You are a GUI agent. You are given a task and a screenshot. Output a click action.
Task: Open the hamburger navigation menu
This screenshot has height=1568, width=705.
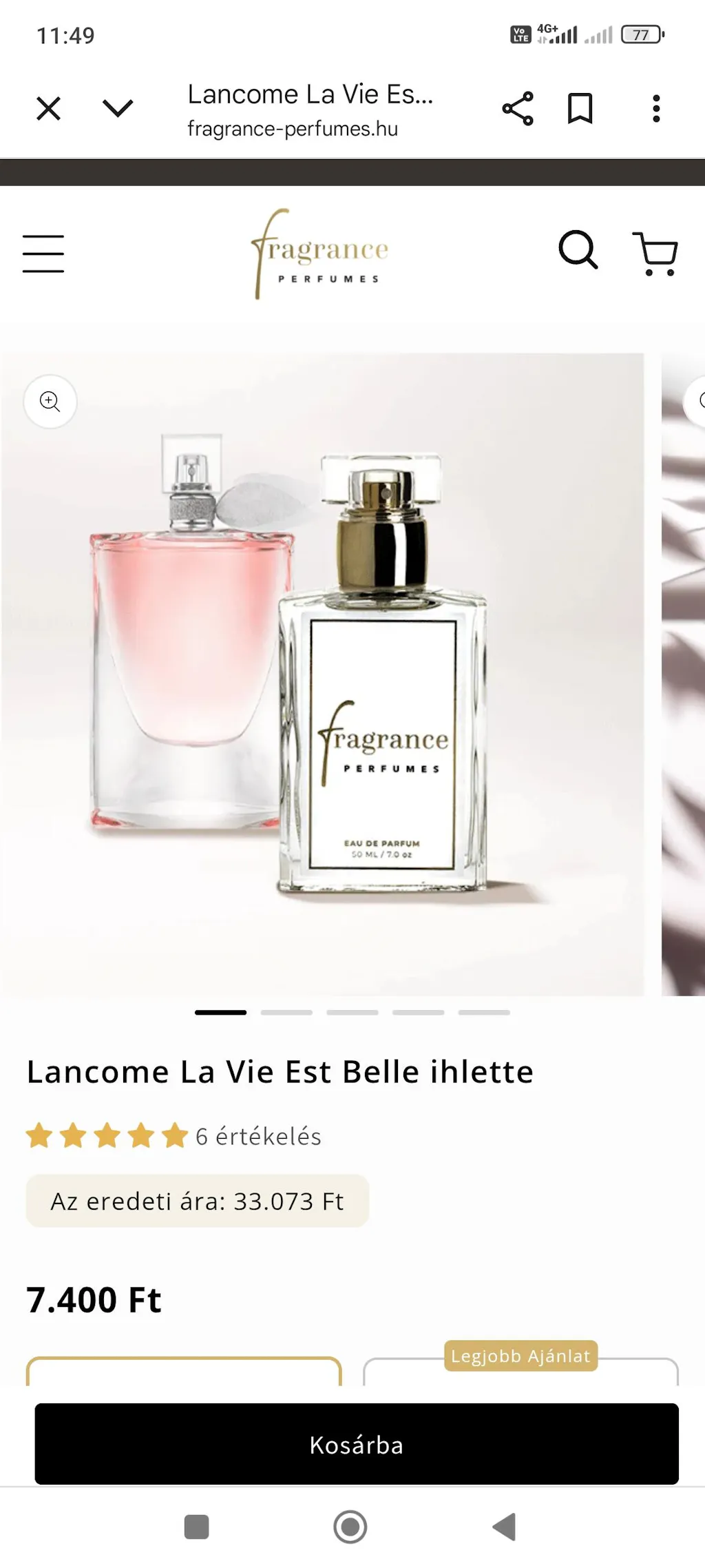pyautogui.click(x=43, y=254)
